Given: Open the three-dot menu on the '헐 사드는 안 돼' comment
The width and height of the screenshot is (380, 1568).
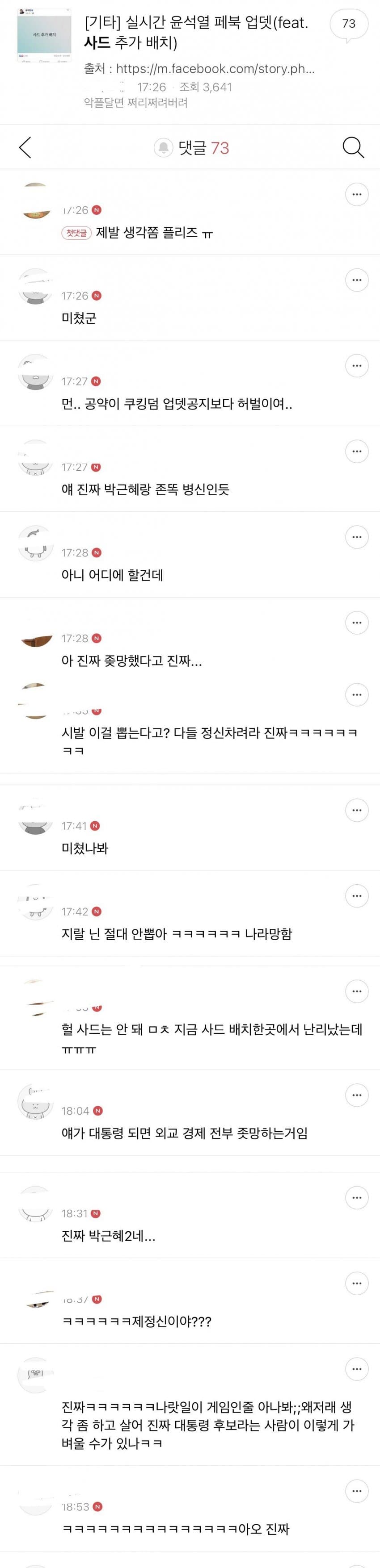Looking at the screenshot, I should coord(357,991).
